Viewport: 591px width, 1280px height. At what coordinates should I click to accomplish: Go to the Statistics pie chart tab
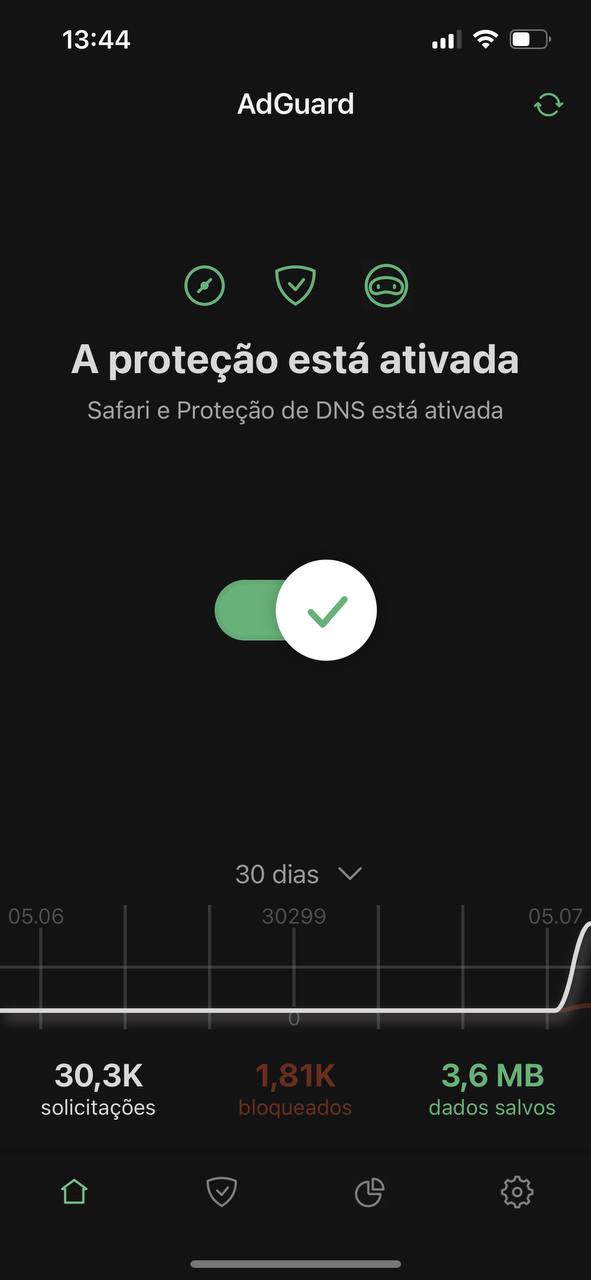(369, 1191)
